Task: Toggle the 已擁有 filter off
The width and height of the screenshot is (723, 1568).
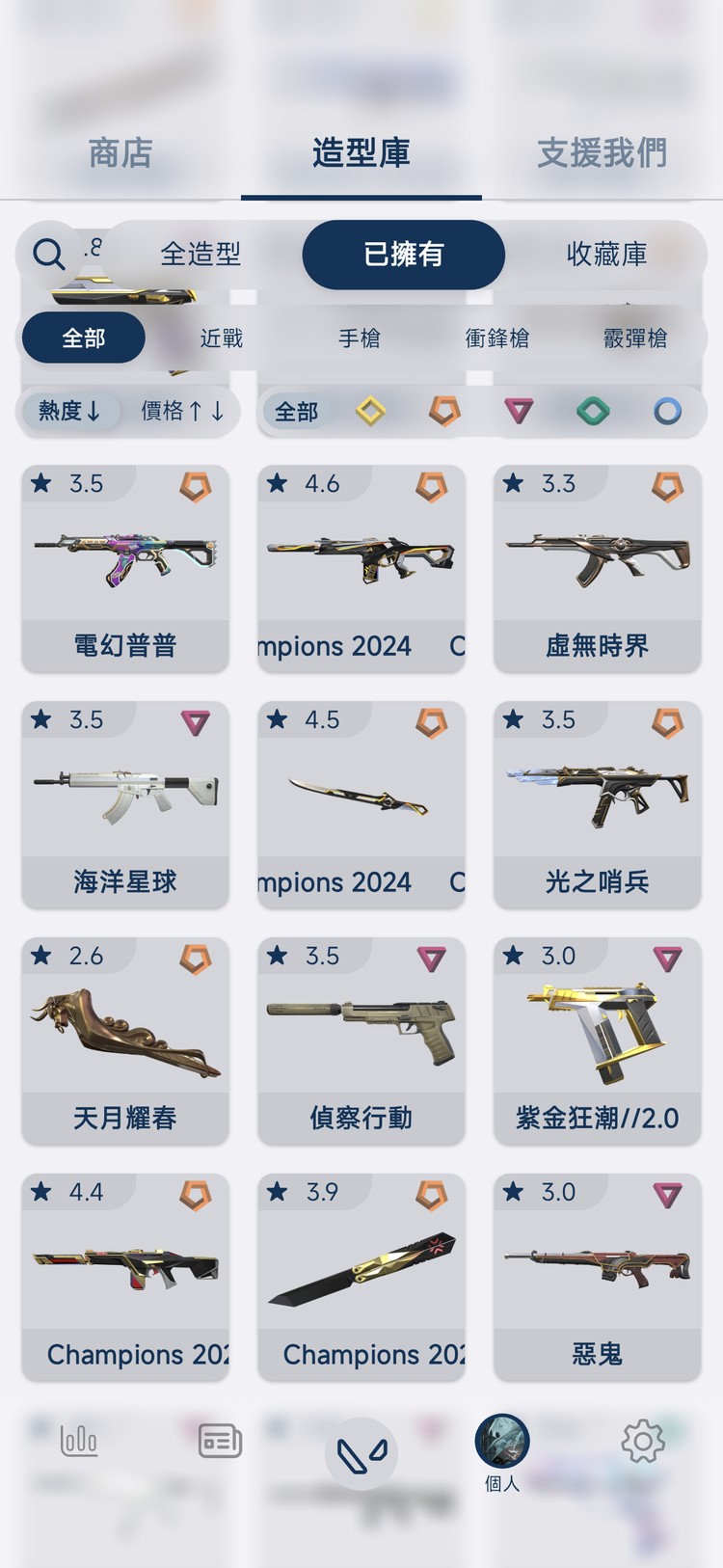Action: click(x=403, y=254)
